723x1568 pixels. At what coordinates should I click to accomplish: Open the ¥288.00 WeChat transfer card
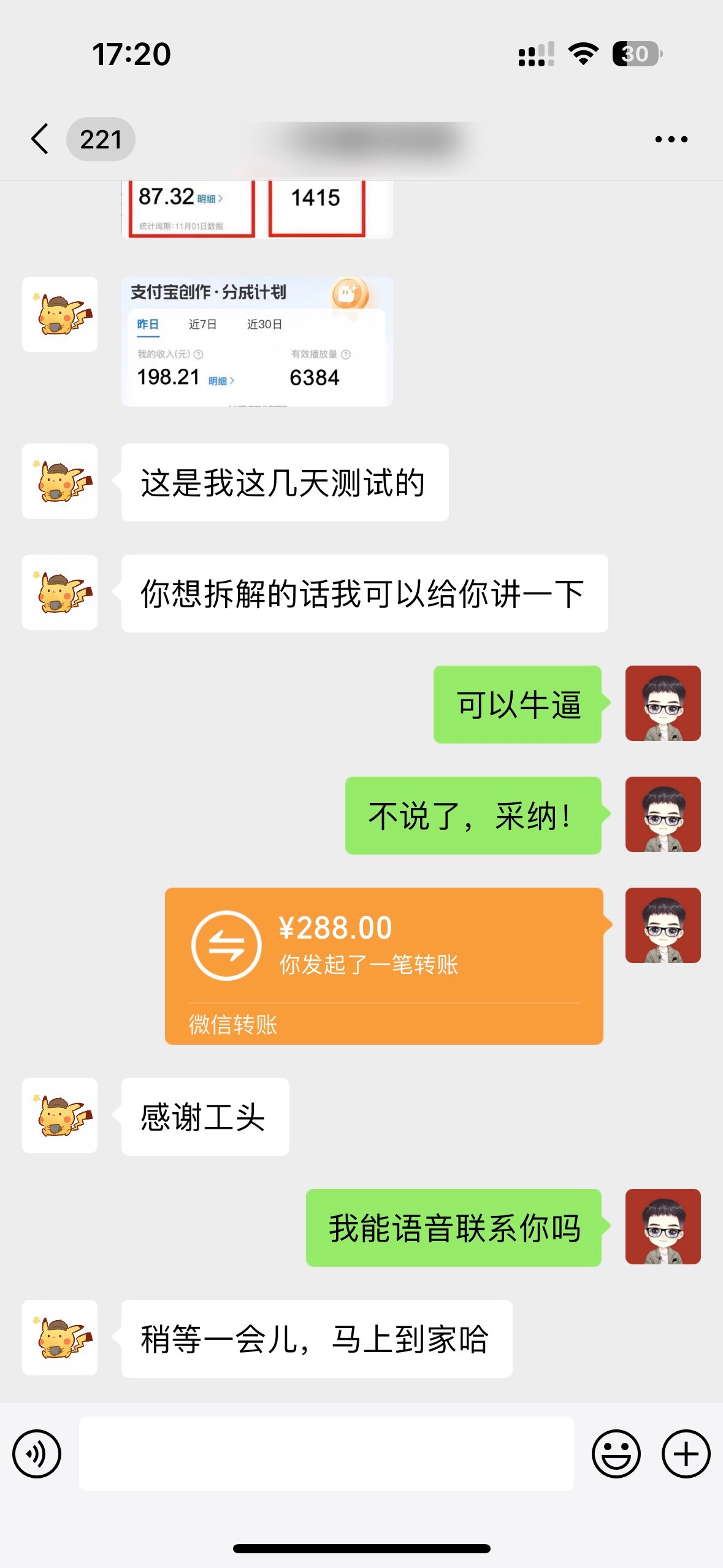pos(384,966)
